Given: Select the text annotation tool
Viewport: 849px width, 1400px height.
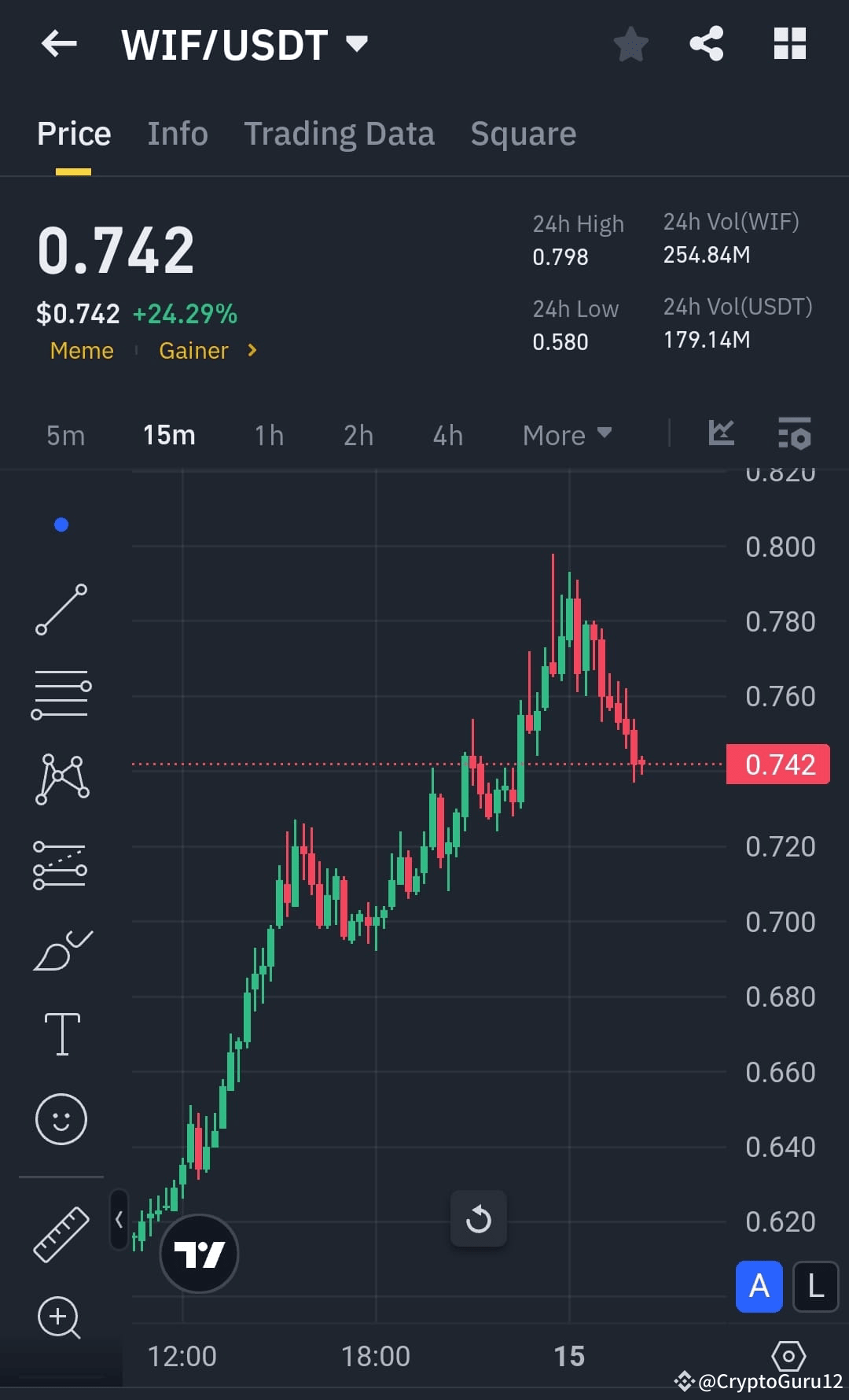Looking at the screenshot, I should tap(61, 1034).
